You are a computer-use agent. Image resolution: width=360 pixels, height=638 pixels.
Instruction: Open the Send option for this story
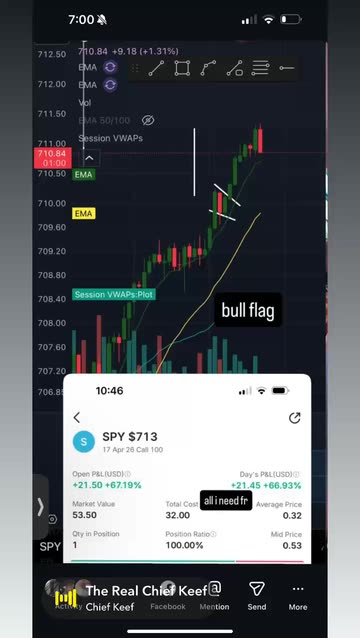click(257, 596)
